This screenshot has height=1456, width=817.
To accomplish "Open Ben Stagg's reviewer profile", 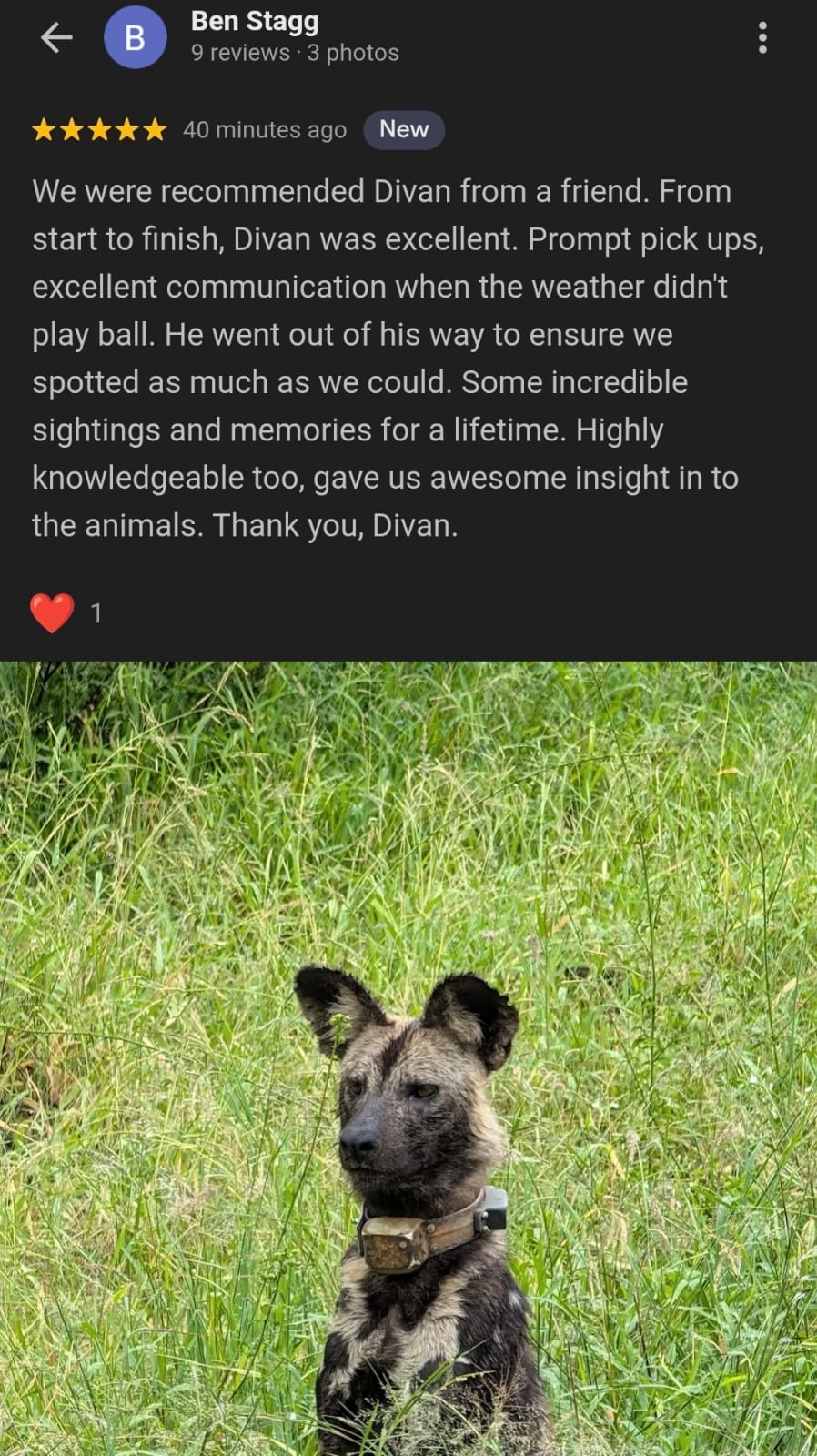I will [255, 22].
